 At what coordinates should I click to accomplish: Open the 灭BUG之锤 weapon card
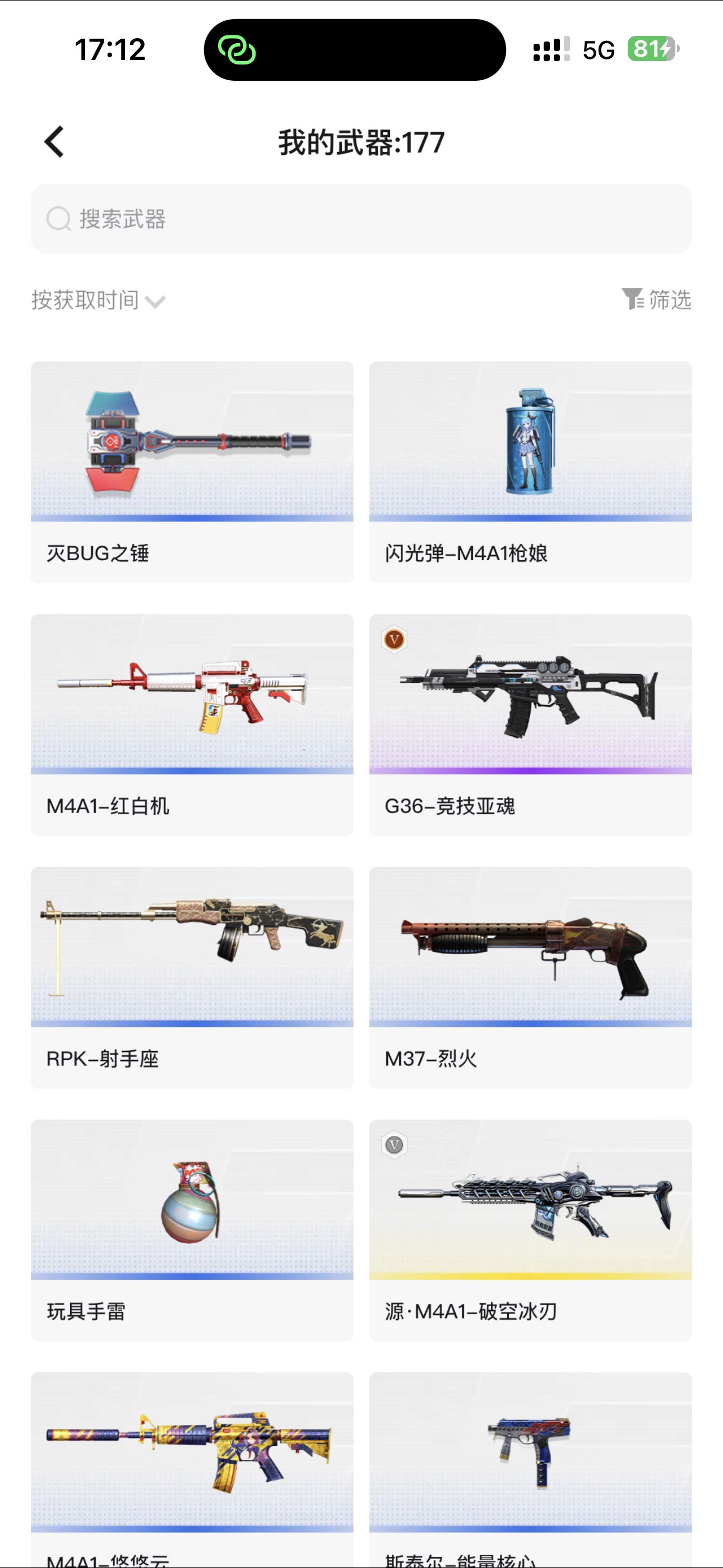tap(192, 472)
